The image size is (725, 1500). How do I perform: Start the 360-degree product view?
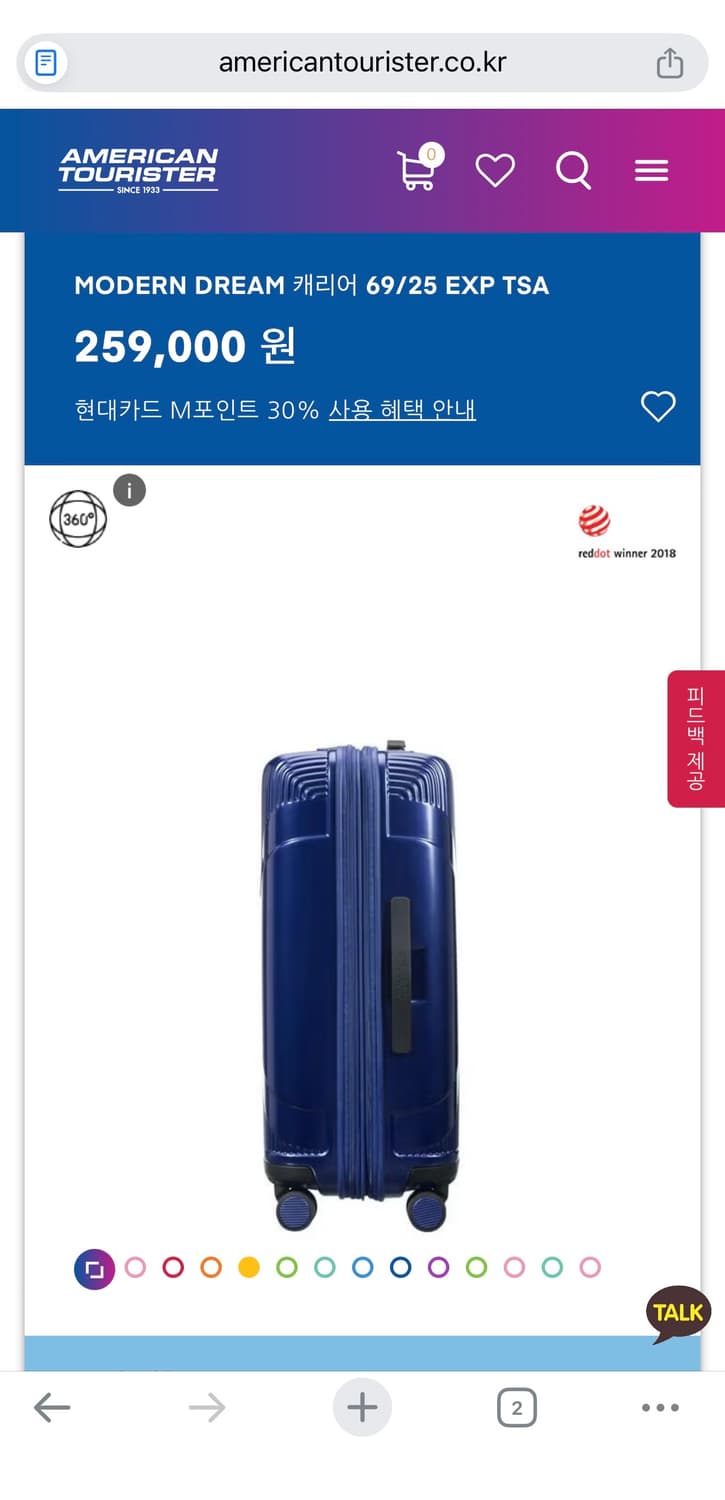tap(78, 519)
